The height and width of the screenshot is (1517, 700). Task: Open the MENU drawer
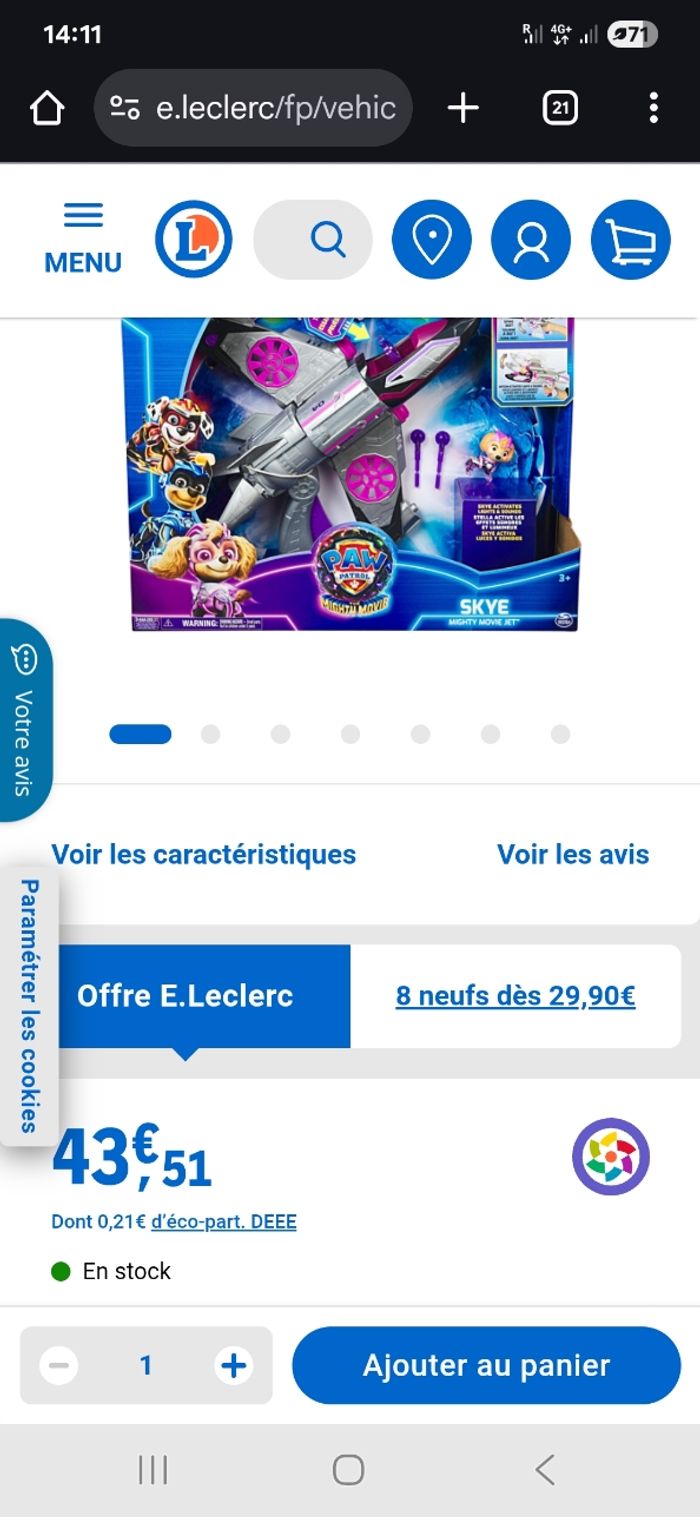tap(83, 239)
